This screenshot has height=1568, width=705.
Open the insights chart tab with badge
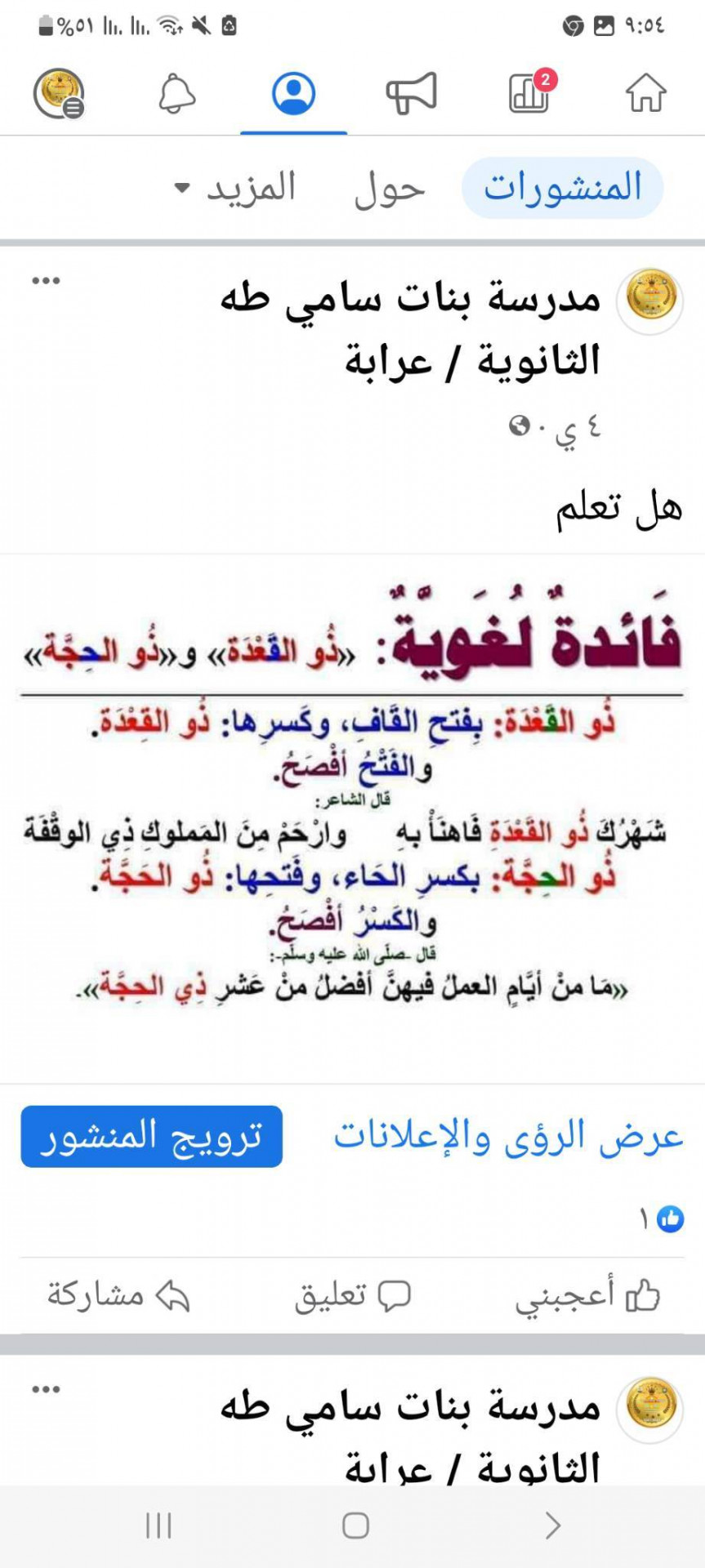(531, 91)
